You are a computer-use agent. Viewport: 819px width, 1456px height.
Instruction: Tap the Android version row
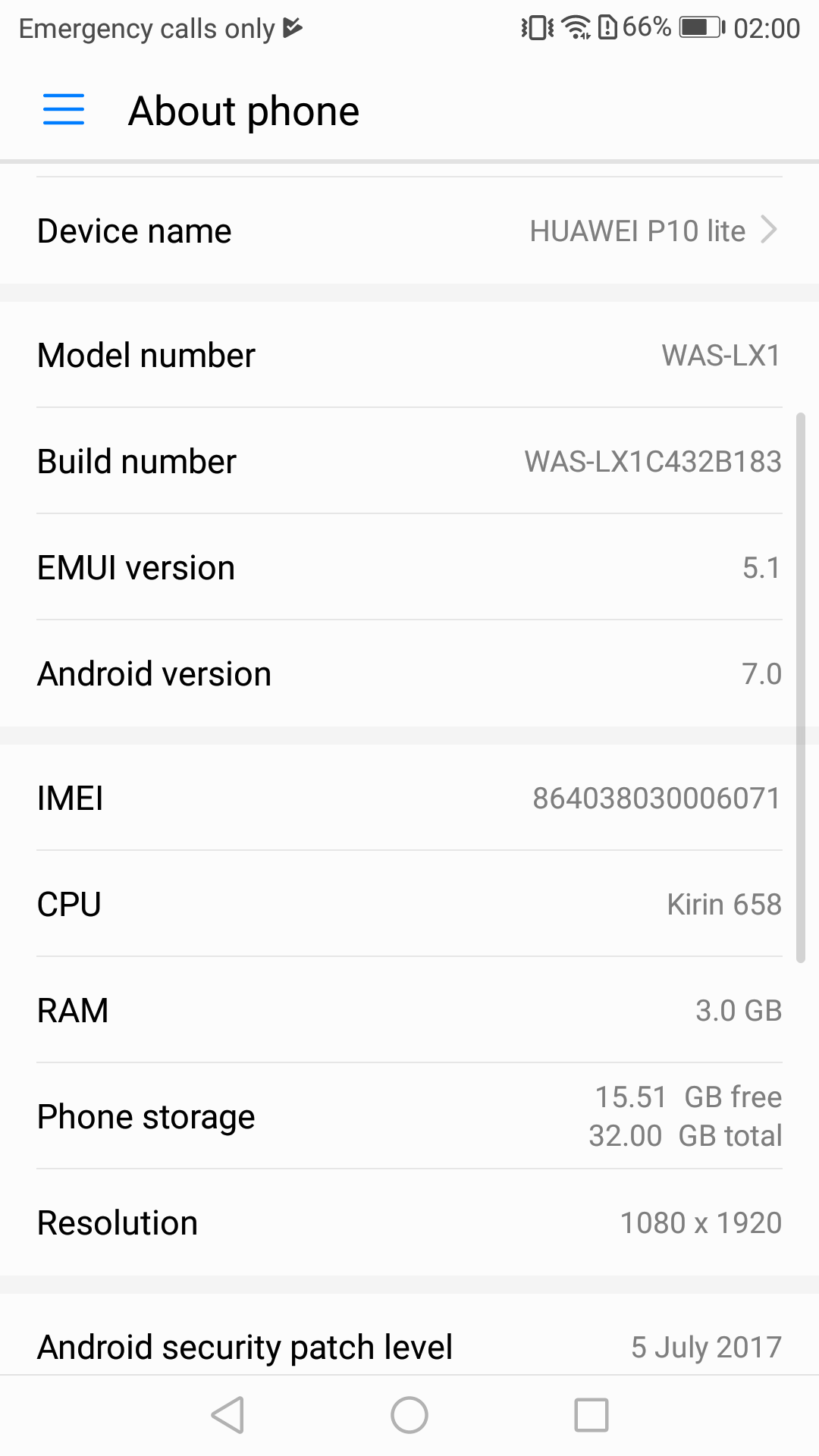409,673
